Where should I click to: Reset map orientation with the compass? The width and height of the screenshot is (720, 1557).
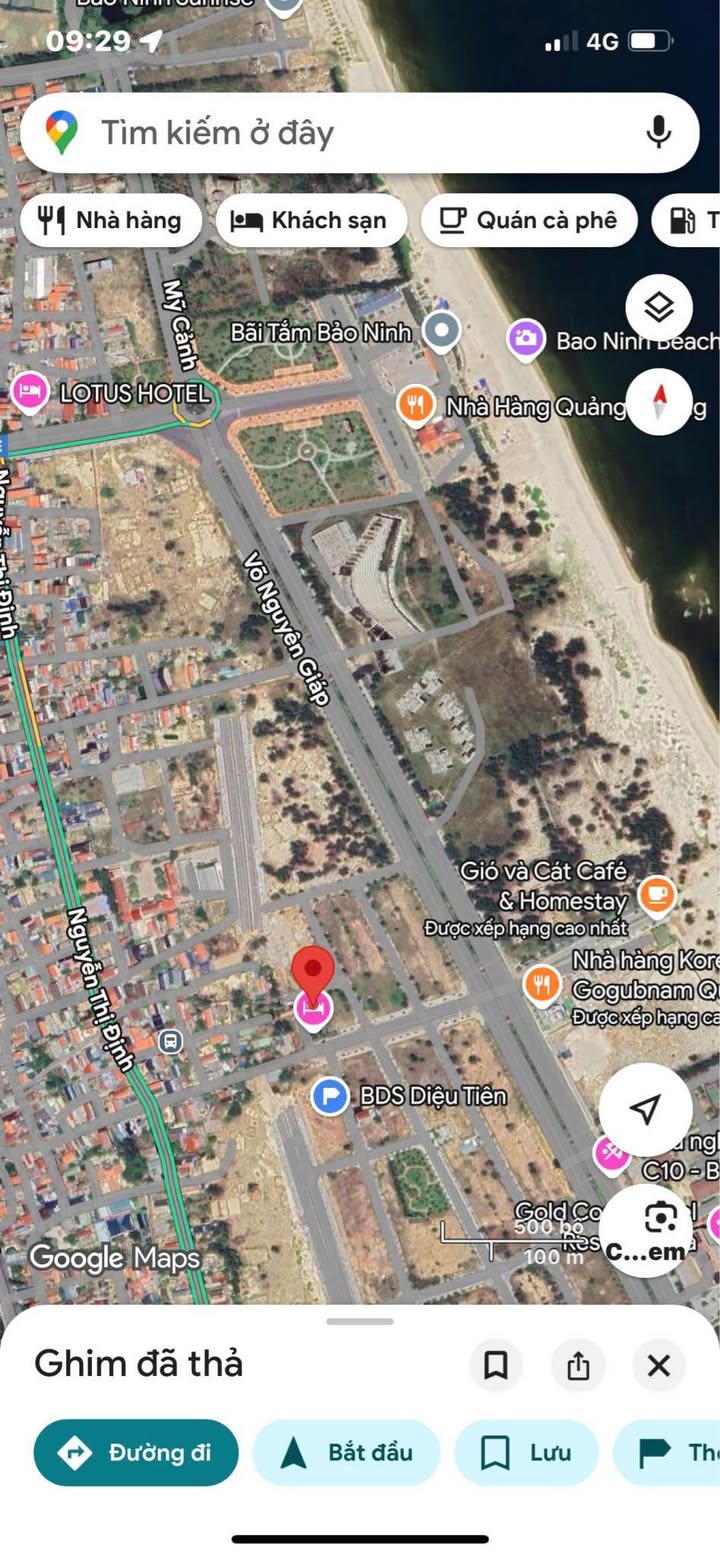point(659,402)
